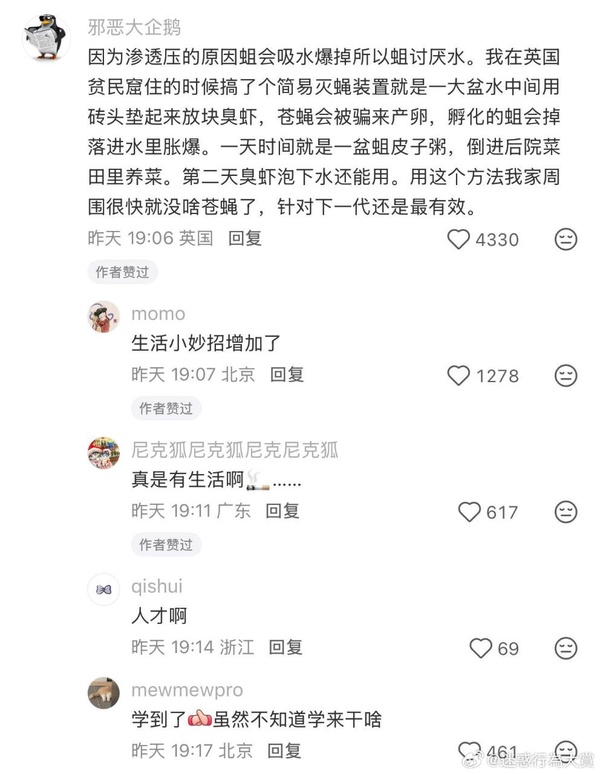View momo's profile picture
Screen dimensions: 600x774
point(105,318)
